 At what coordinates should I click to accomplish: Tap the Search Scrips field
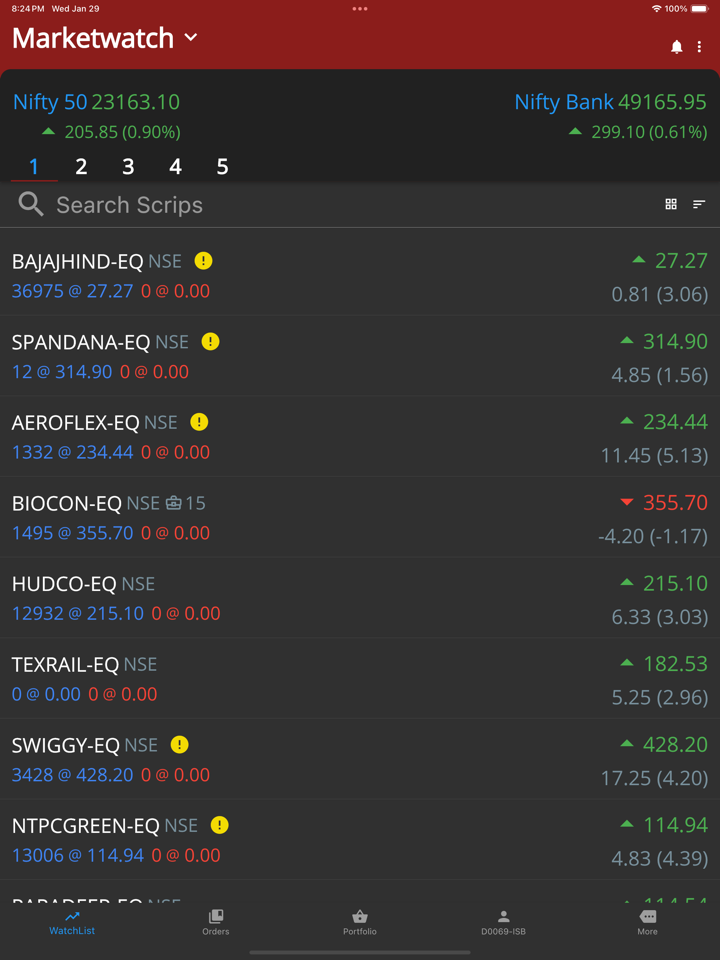[x=300, y=205]
